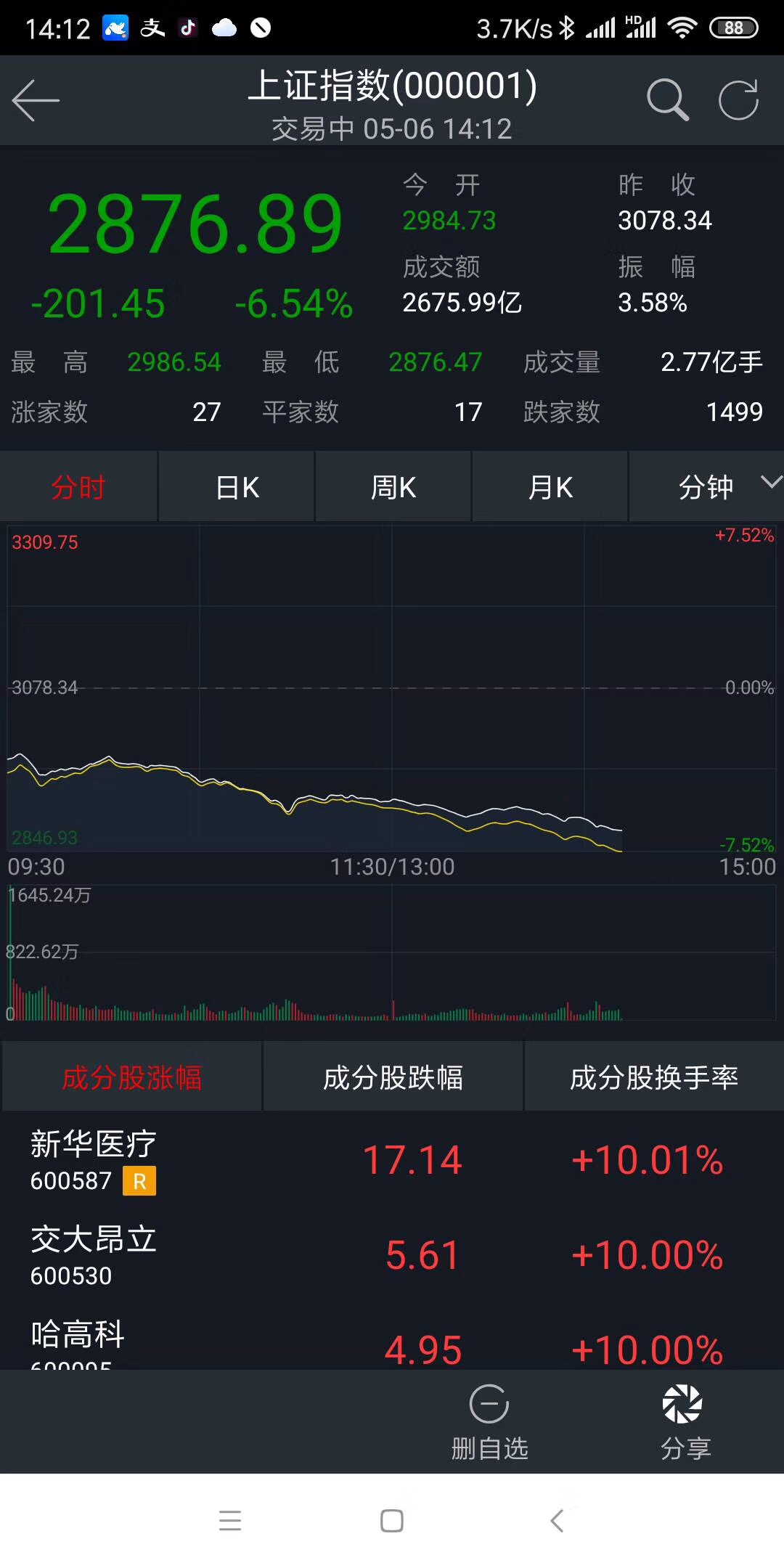784x1568 pixels.
Task: Show 成分股跌幅 list
Action: (x=393, y=1078)
